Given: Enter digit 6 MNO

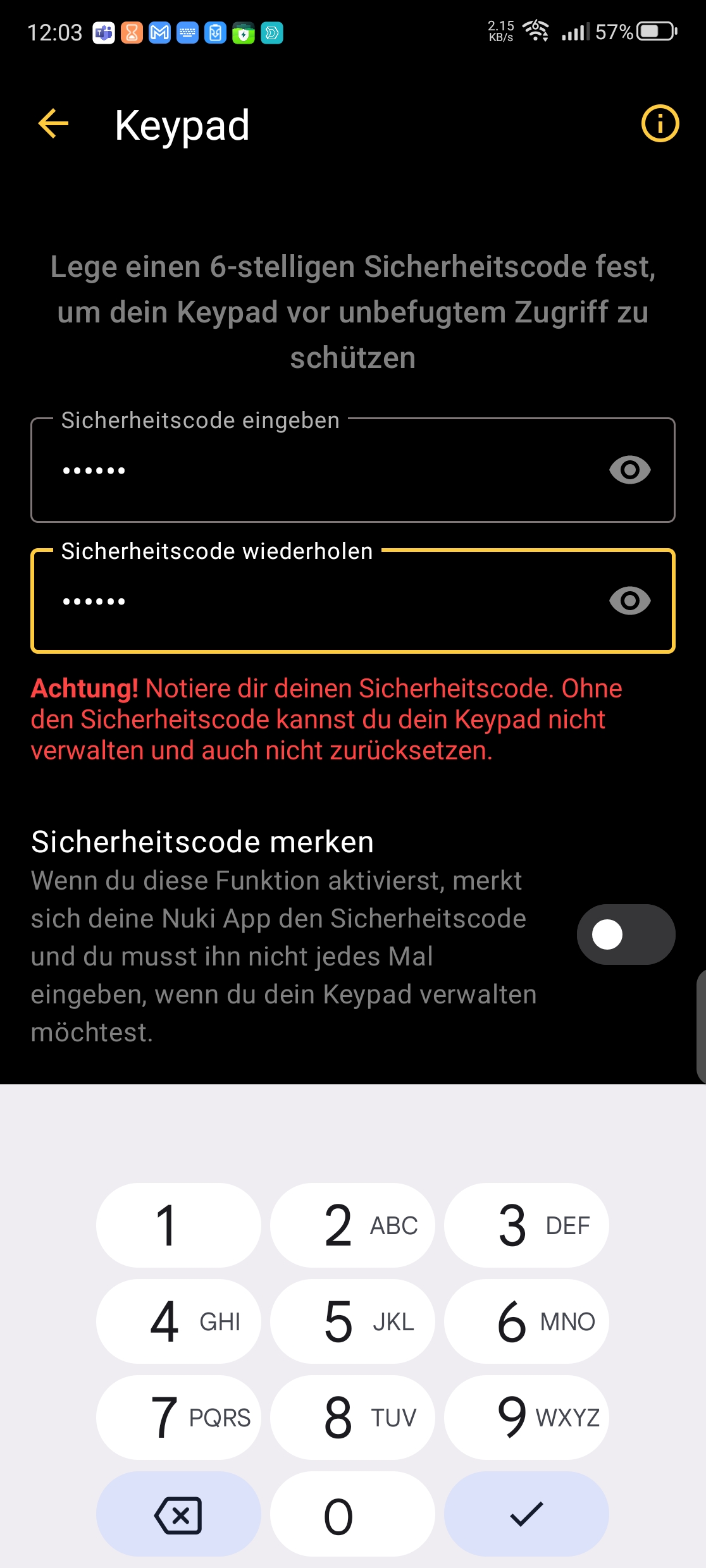Looking at the screenshot, I should 526,1321.
